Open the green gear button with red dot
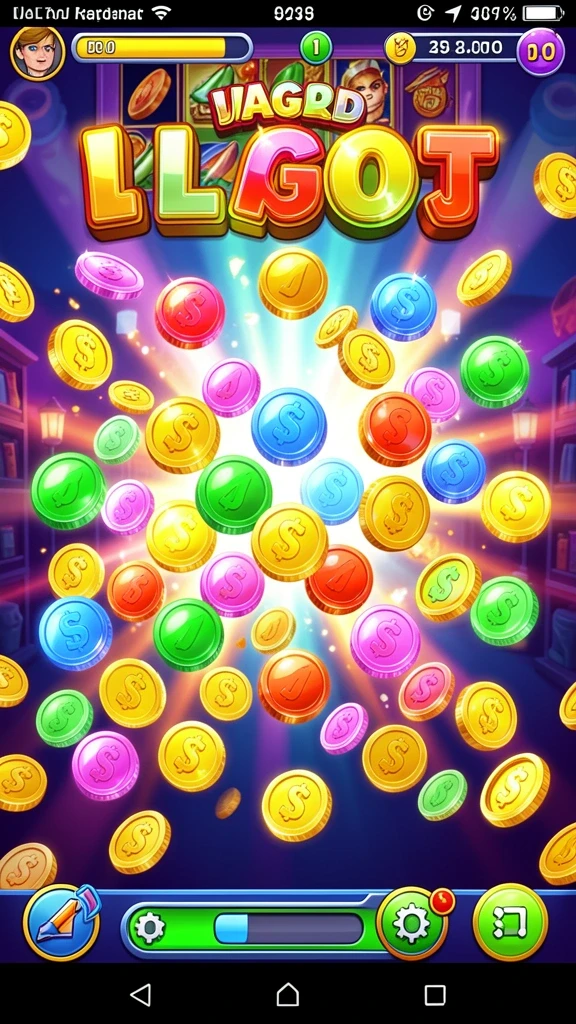Image resolution: width=576 pixels, height=1024 pixels. (x=412, y=922)
